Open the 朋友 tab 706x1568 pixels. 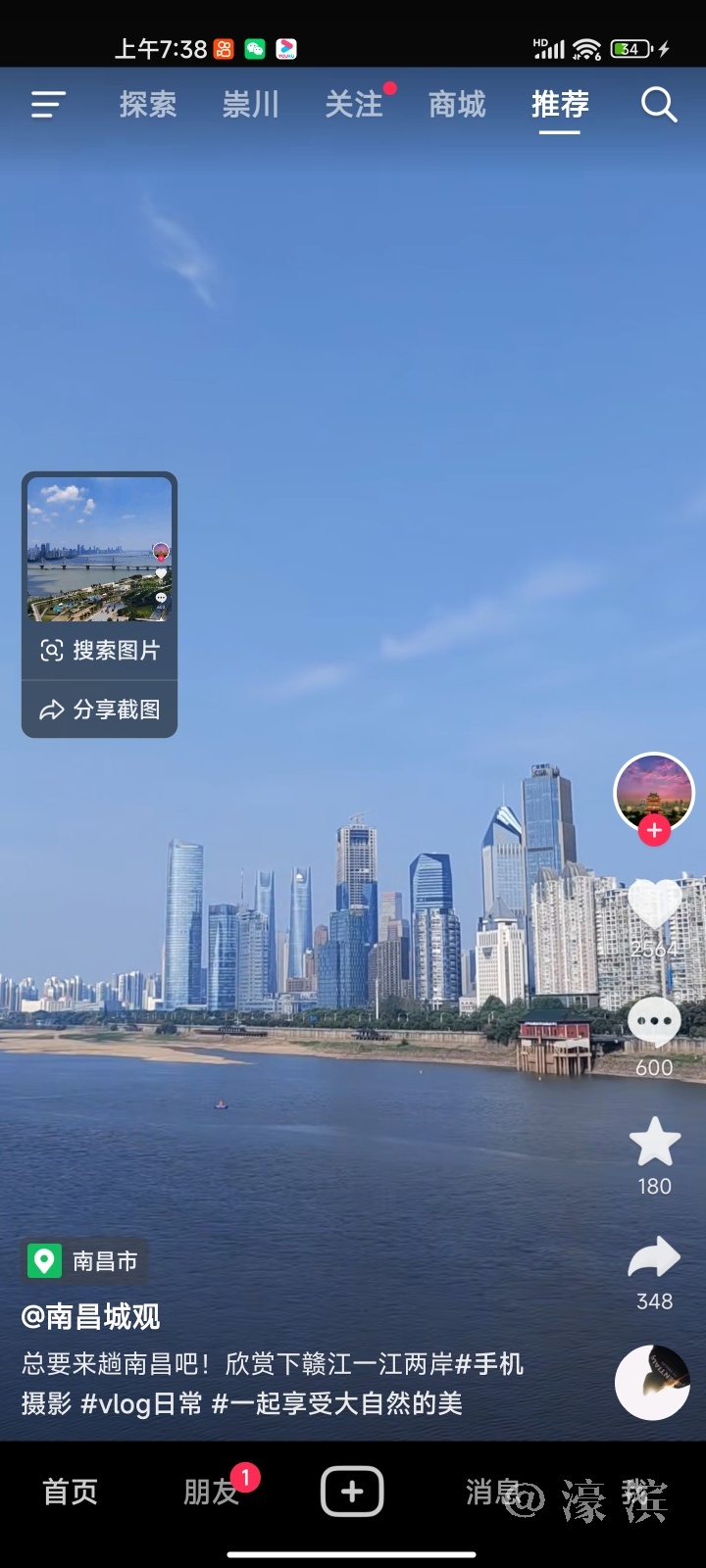[x=211, y=1493]
